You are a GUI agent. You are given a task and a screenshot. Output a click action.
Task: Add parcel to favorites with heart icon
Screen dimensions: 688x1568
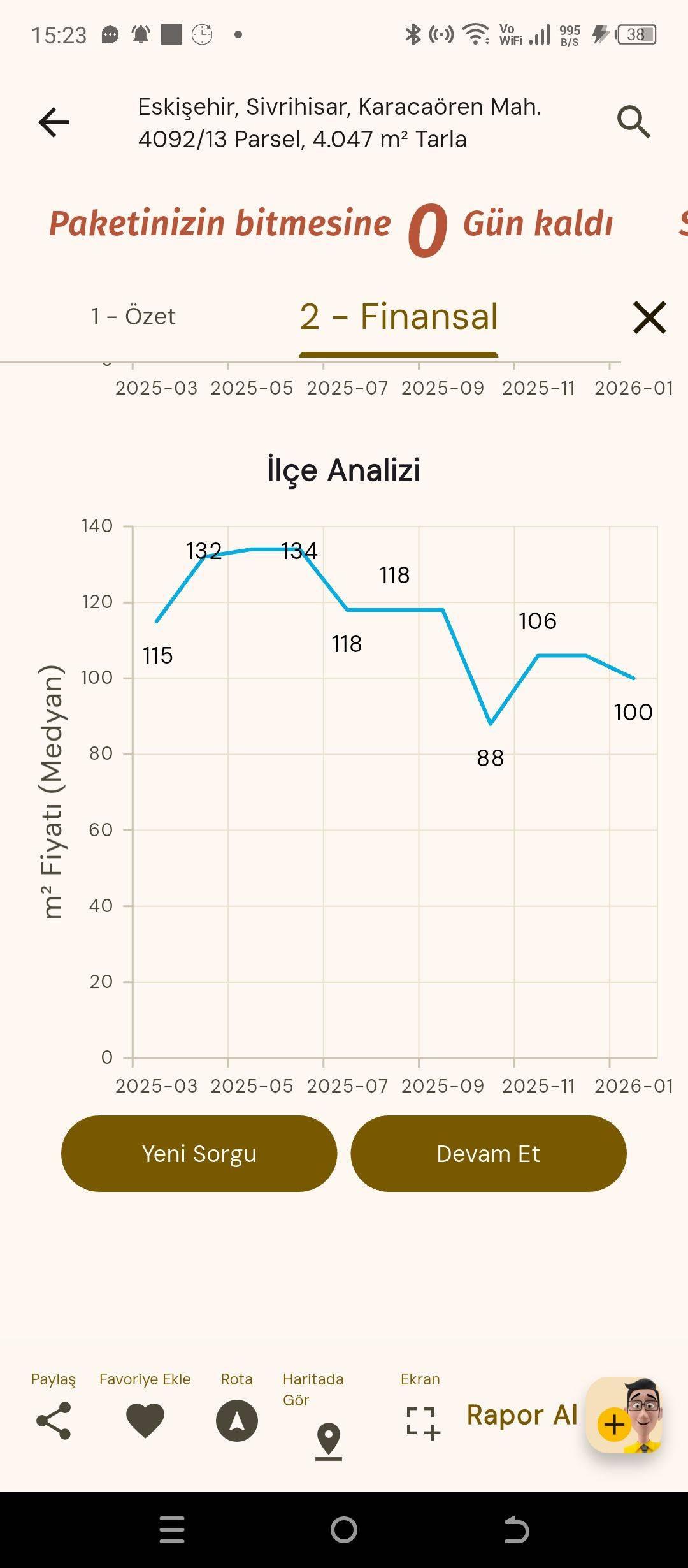(x=145, y=1421)
